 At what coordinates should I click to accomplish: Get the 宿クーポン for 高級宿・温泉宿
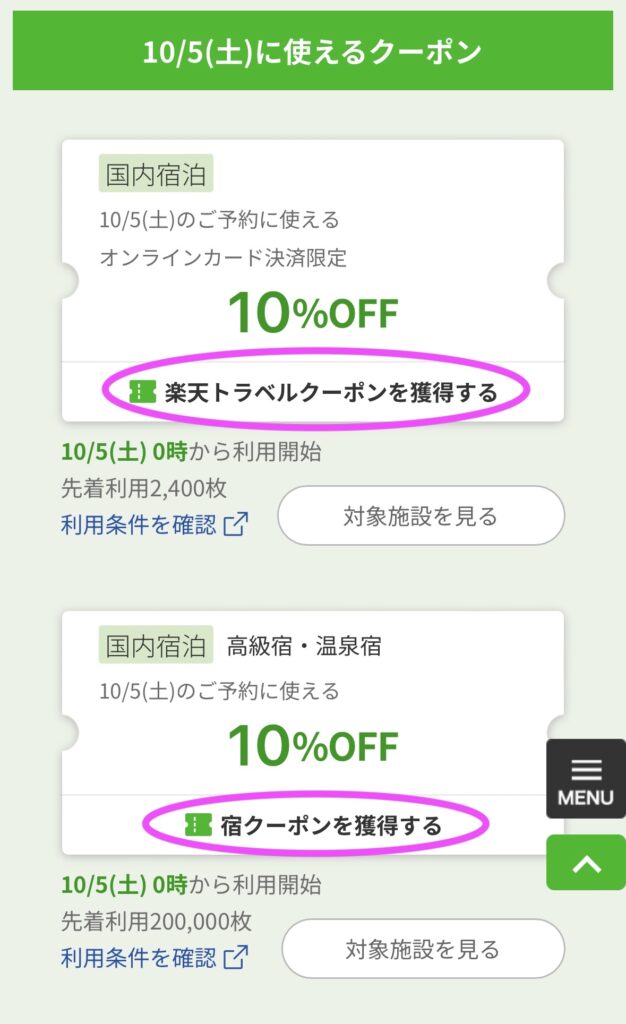315,826
